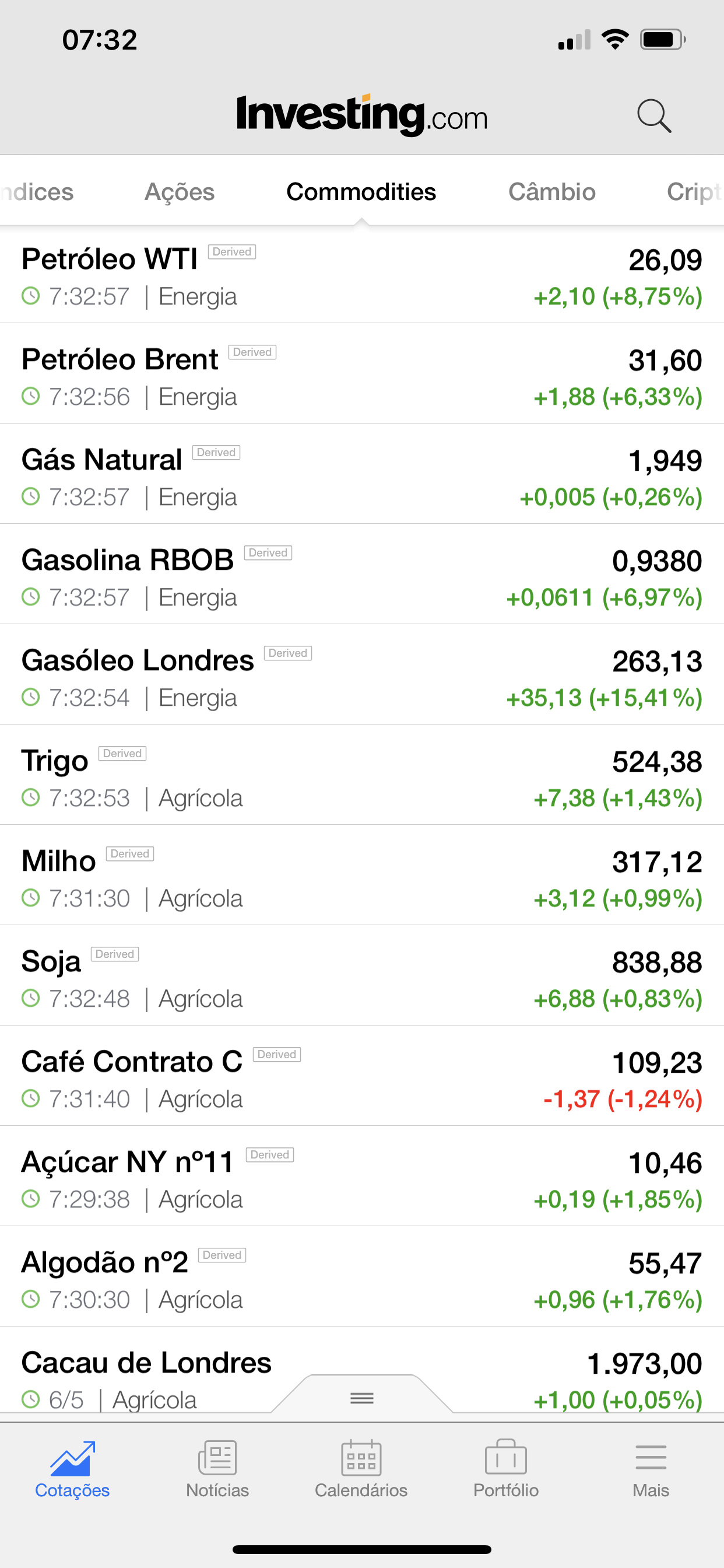Open Trigo commodity row
Screen dimensions: 724x1568
click(362, 775)
